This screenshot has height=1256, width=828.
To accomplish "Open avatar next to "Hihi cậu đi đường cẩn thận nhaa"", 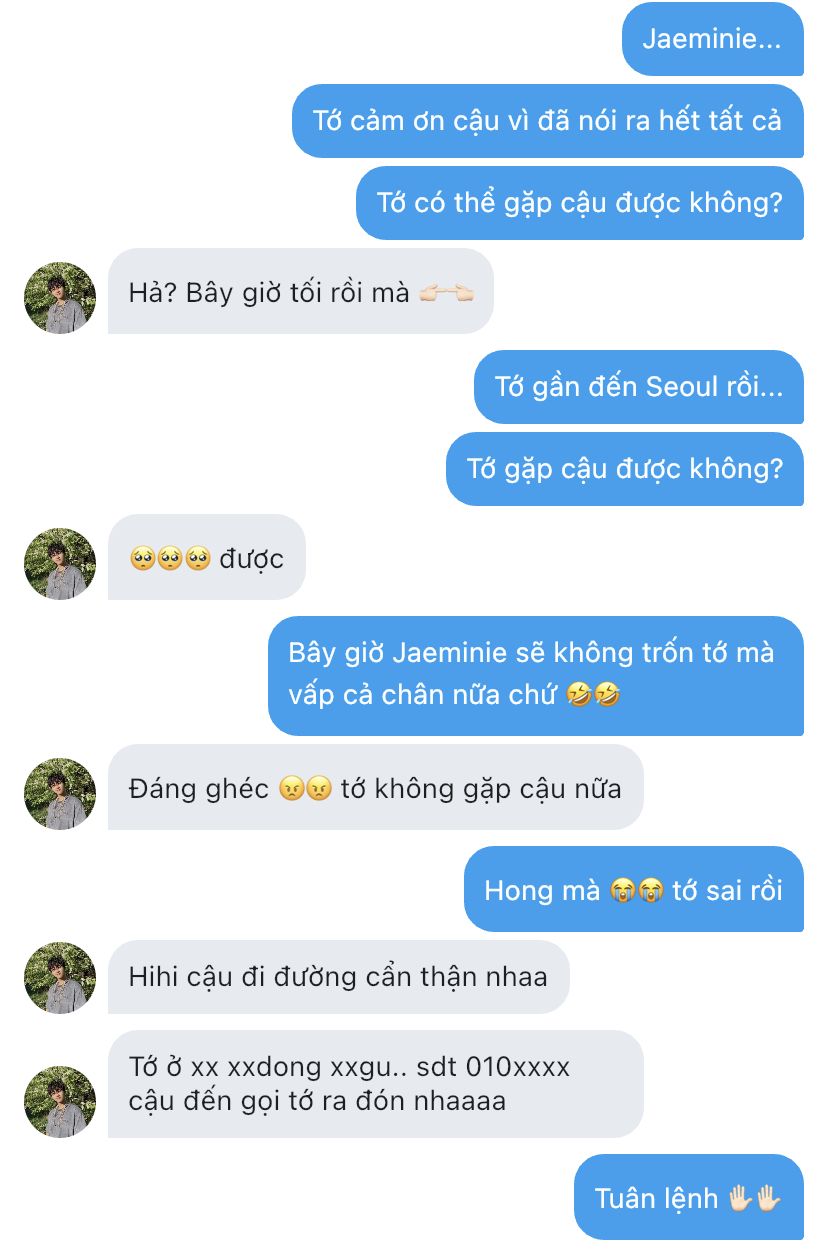I will (60, 978).
